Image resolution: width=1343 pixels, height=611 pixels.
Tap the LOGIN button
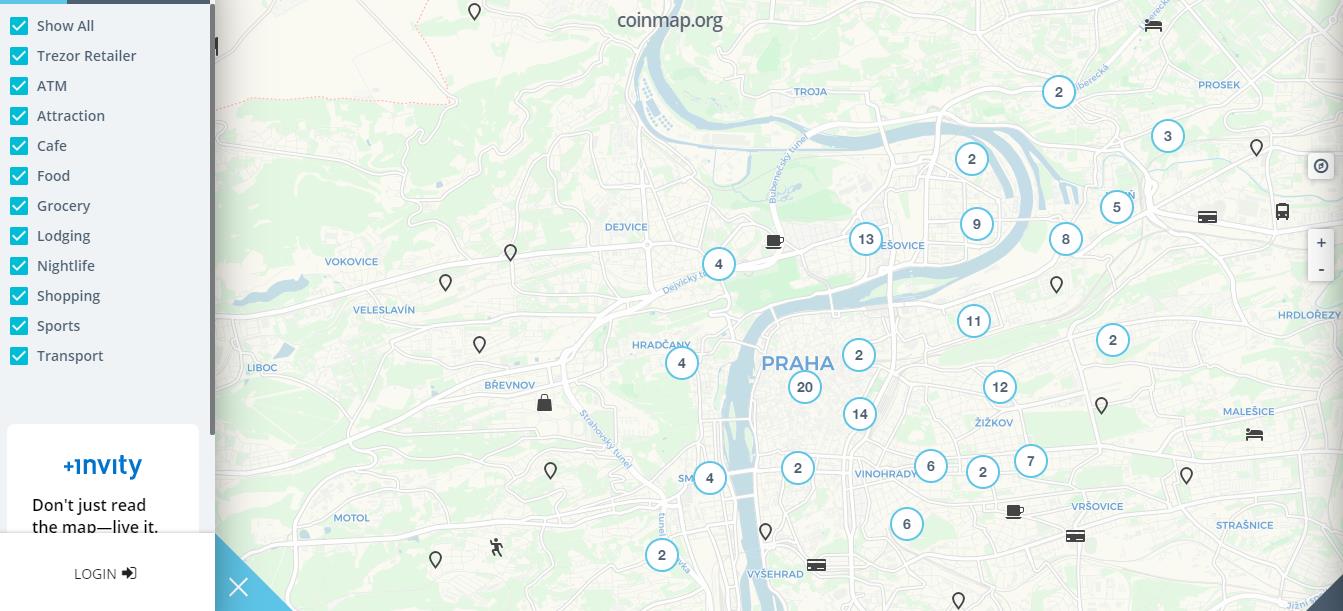pyautogui.click(x=105, y=573)
